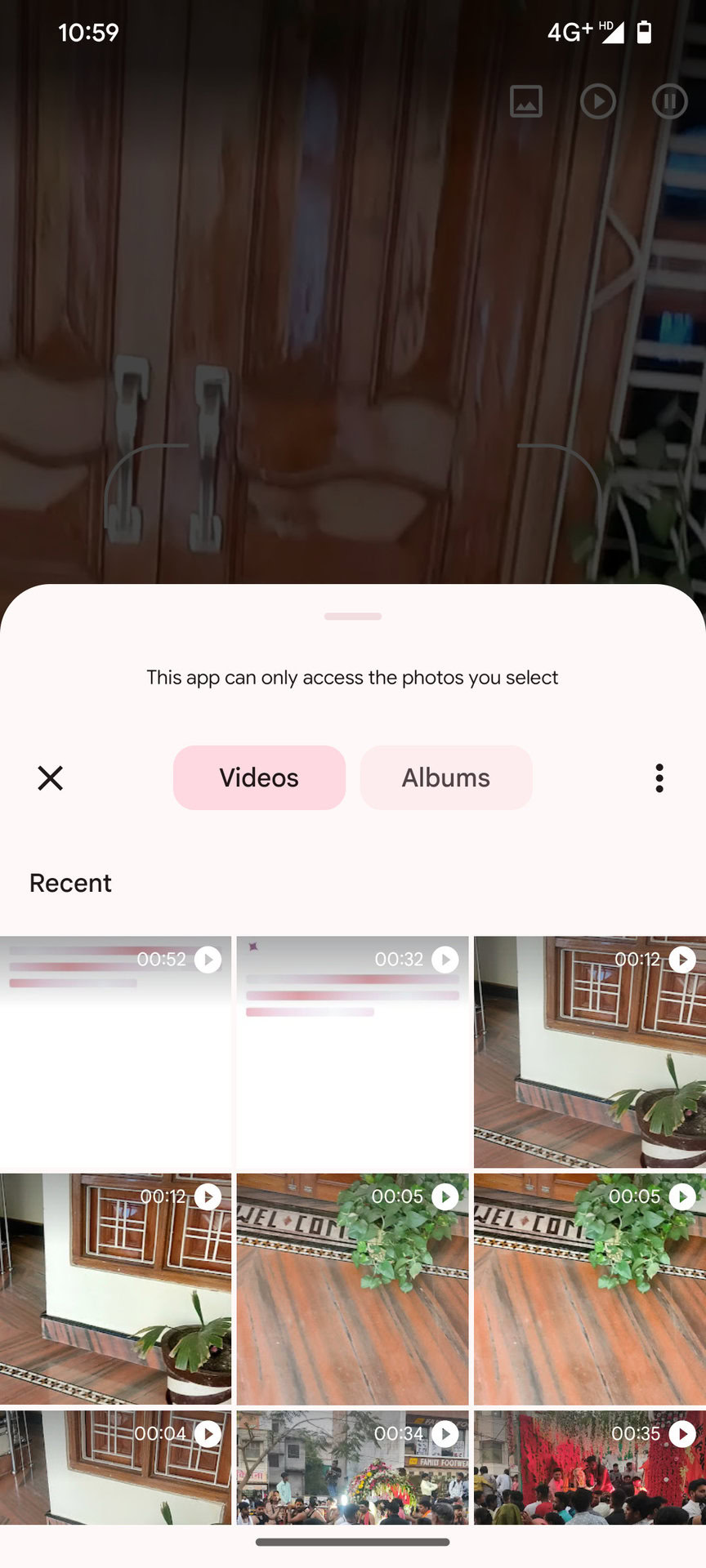Choose the 00:32 video
This screenshot has width=706, height=1568.
click(x=353, y=1052)
